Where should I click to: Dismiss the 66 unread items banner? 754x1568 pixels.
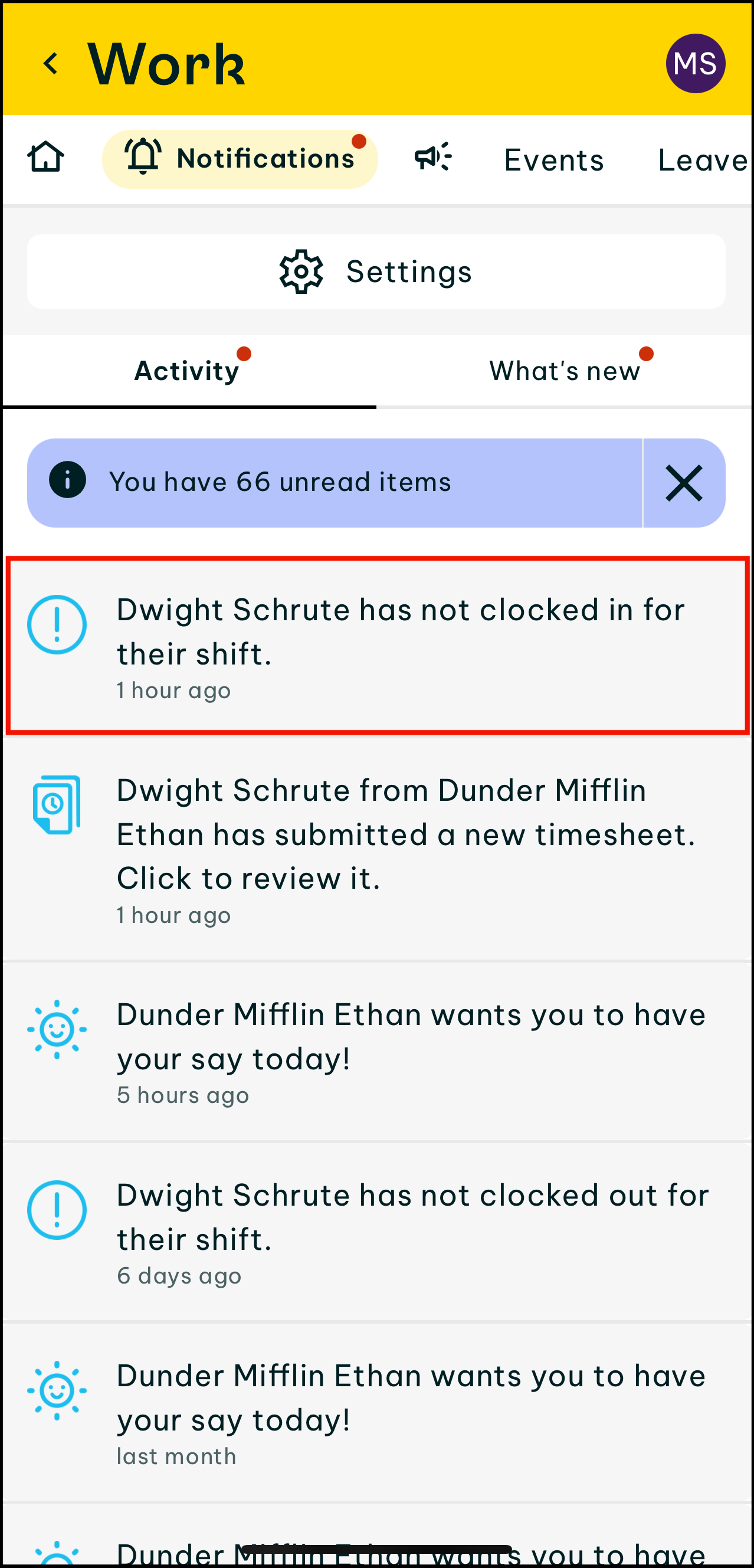(x=683, y=483)
